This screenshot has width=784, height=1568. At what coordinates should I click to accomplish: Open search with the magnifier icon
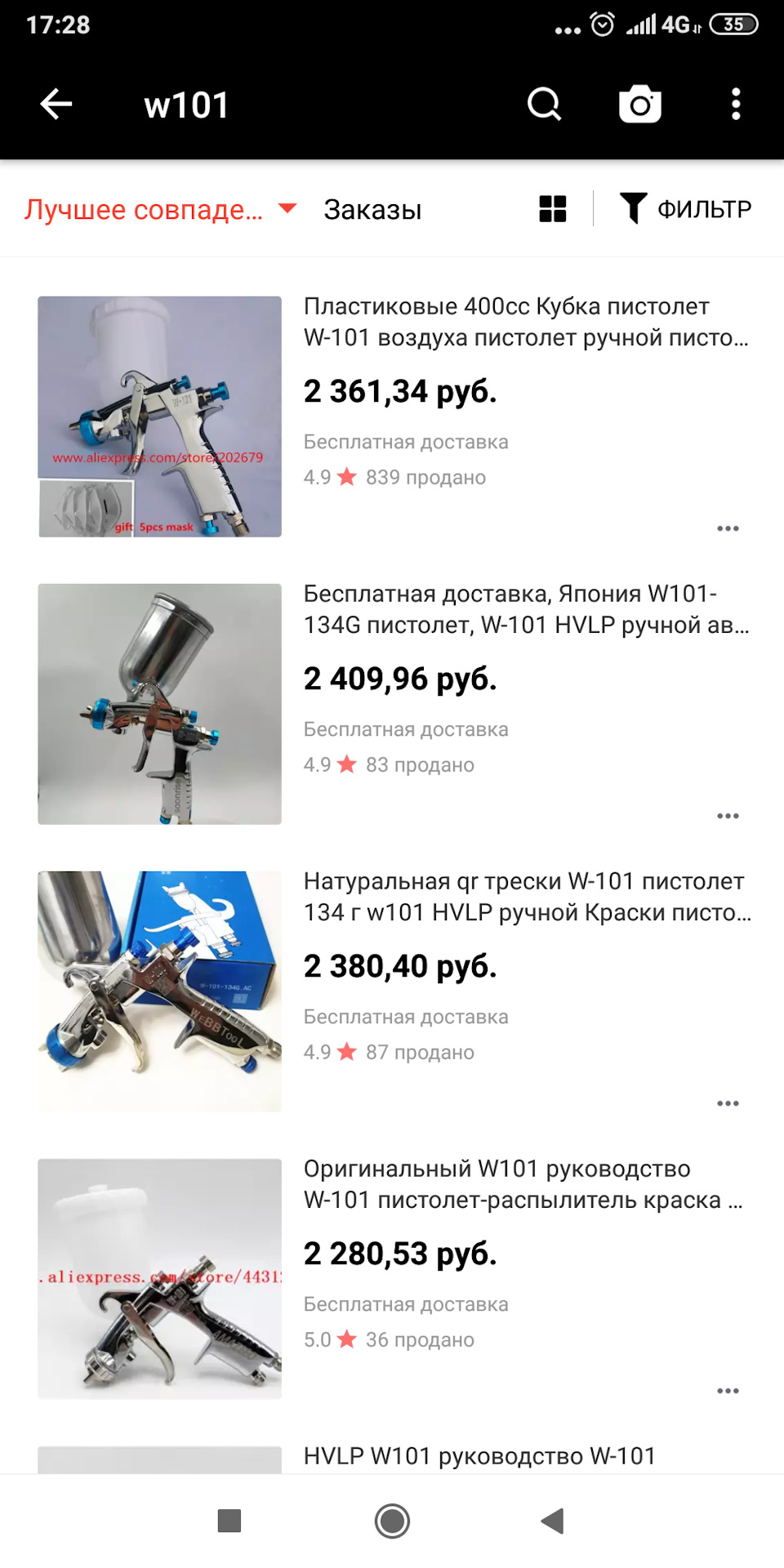(544, 105)
